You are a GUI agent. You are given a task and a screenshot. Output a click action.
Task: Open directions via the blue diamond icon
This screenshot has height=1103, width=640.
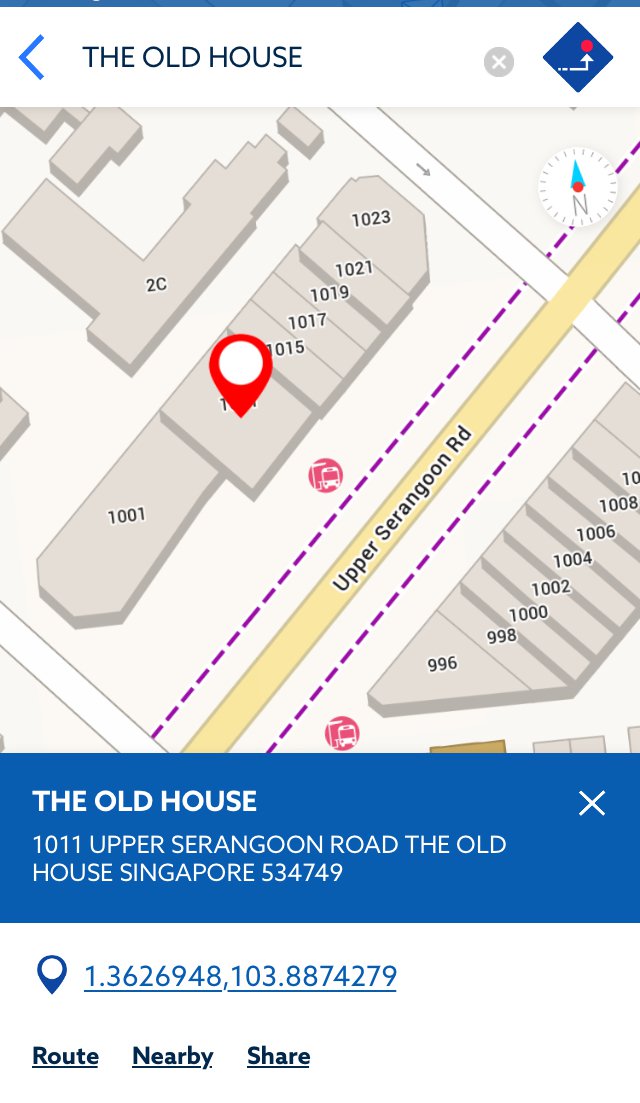[x=578, y=58]
